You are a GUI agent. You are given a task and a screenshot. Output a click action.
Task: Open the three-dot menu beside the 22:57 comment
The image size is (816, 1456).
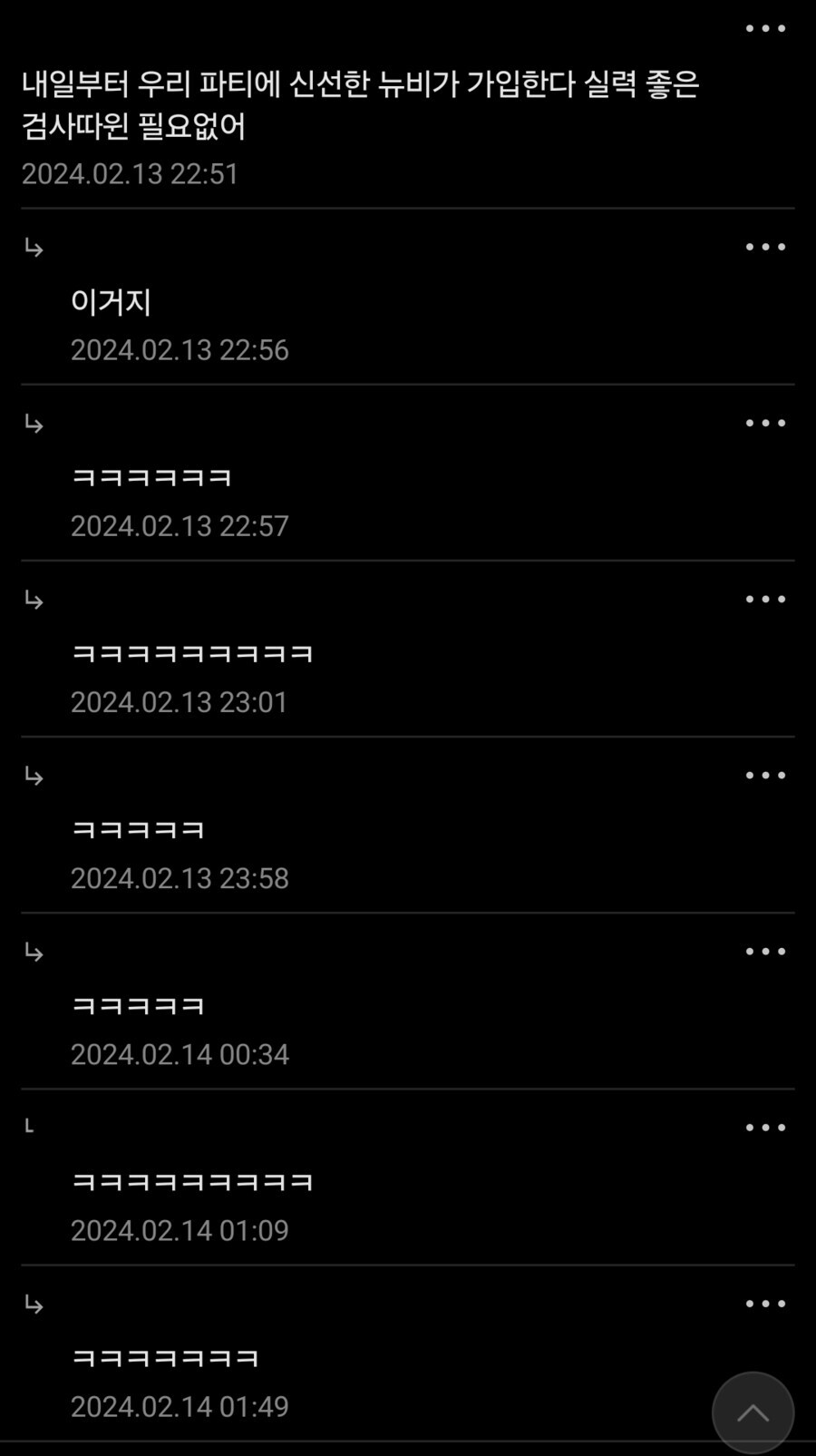(x=764, y=422)
